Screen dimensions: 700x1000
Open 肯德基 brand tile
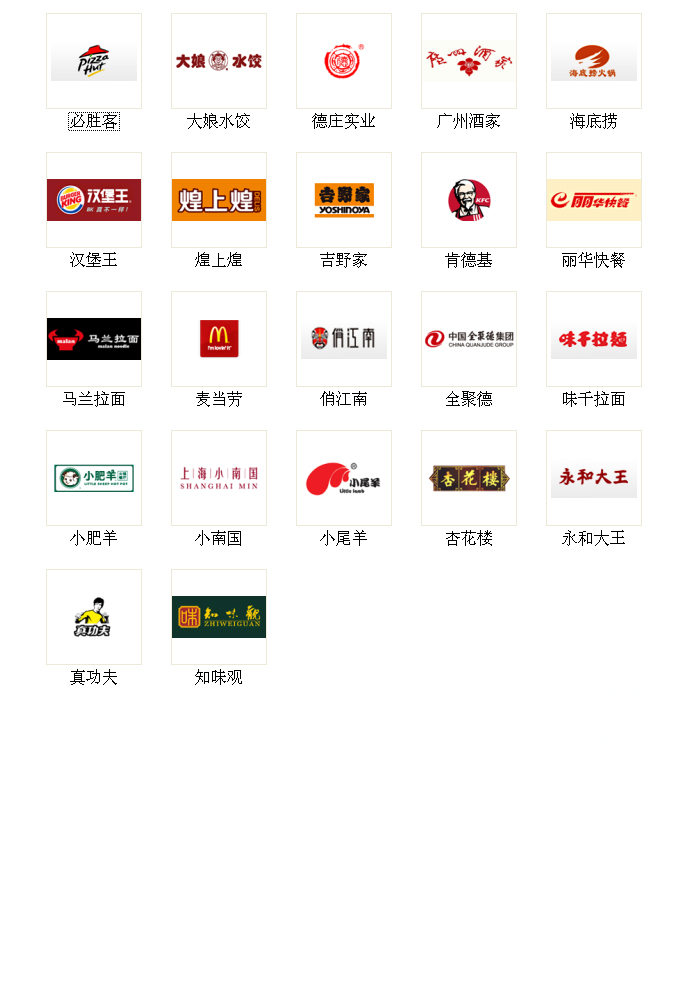click(469, 200)
